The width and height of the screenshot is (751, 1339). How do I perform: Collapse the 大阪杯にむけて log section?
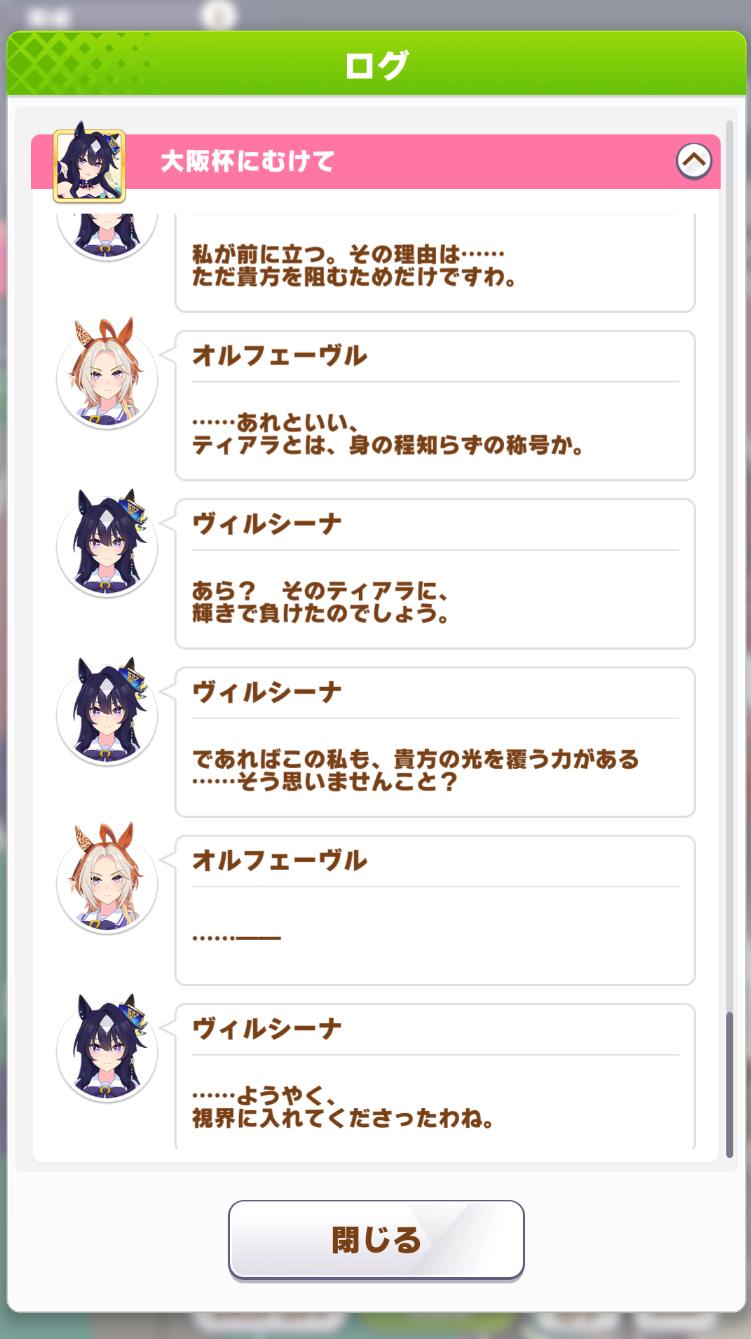[x=693, y=160]
